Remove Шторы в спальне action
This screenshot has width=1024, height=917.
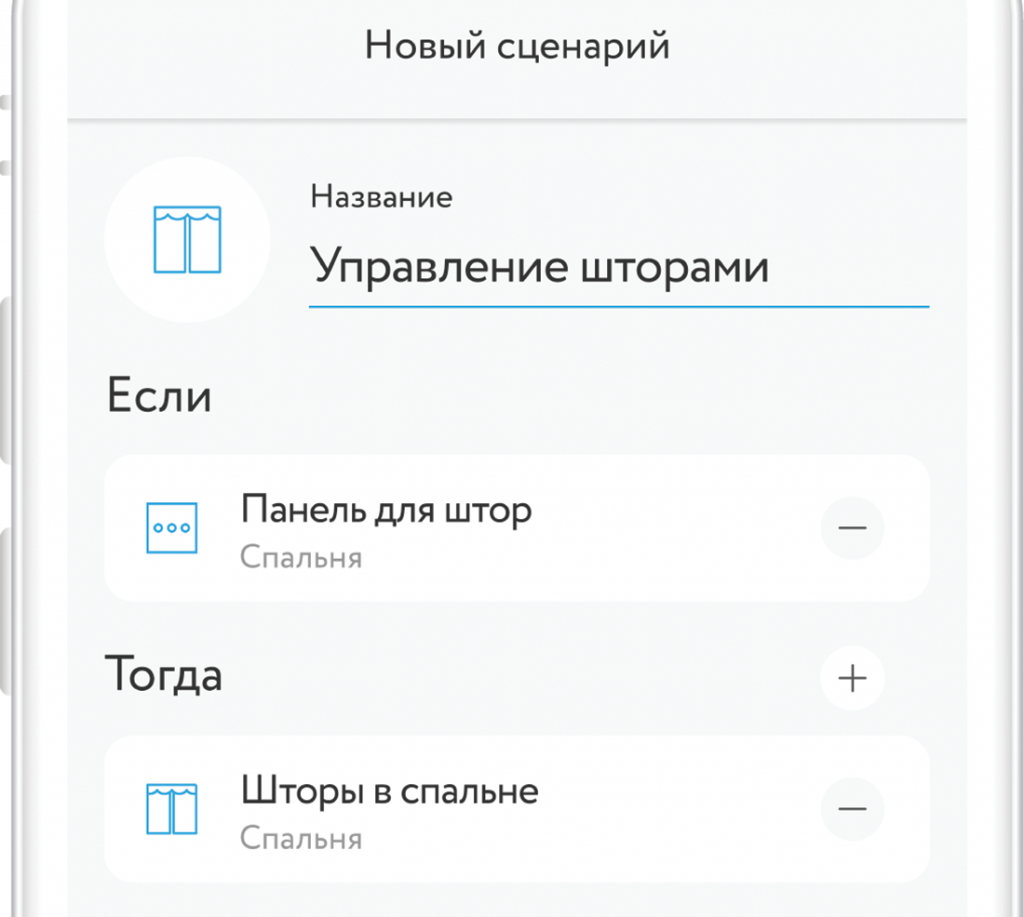(x=852, y=808)
